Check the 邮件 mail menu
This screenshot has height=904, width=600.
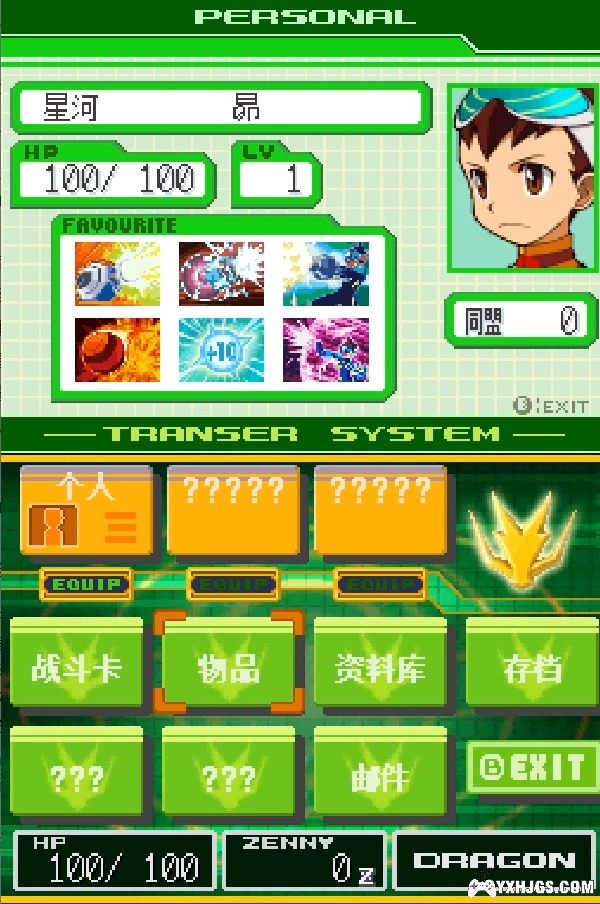point(380,776)
